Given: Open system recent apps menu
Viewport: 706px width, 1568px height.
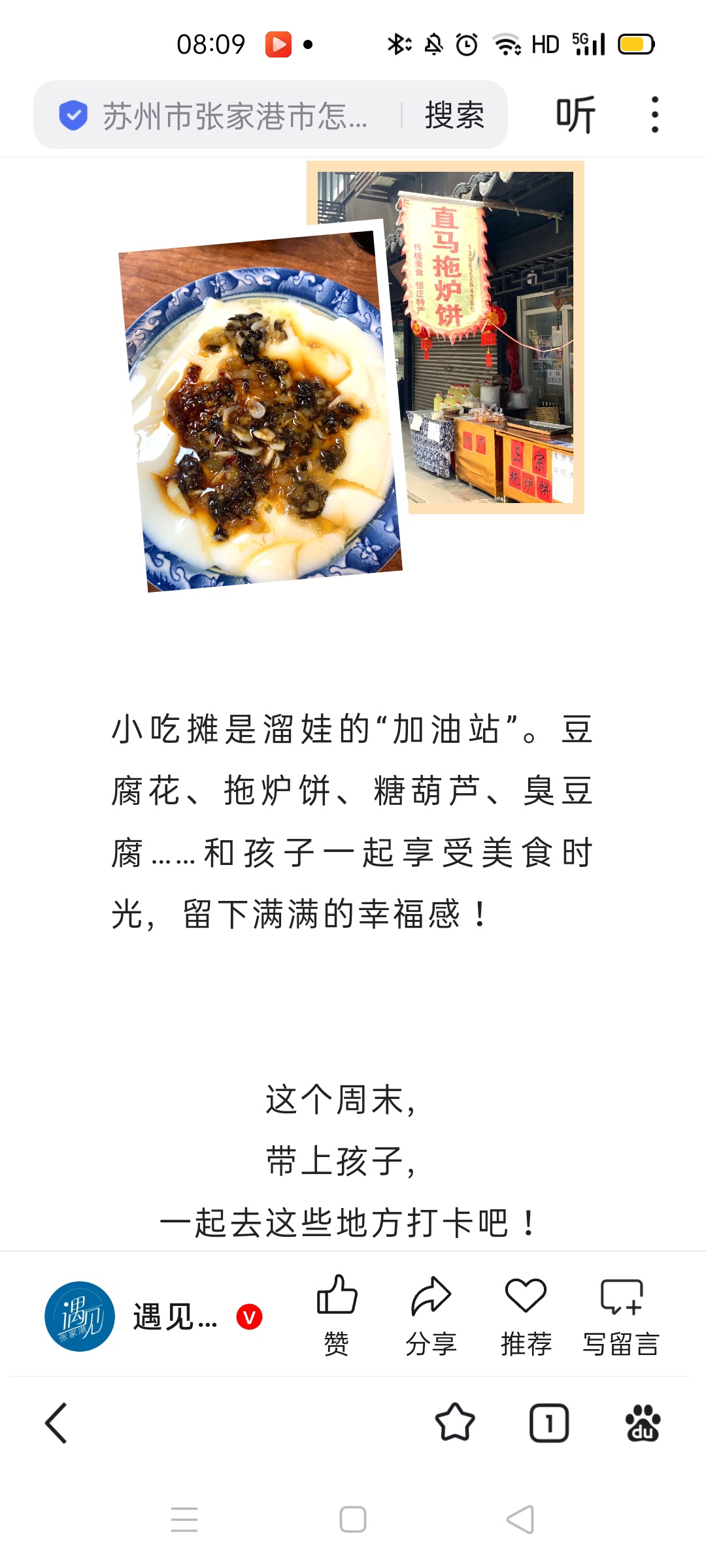Looking at the screenshot, I should [184, 1519].
